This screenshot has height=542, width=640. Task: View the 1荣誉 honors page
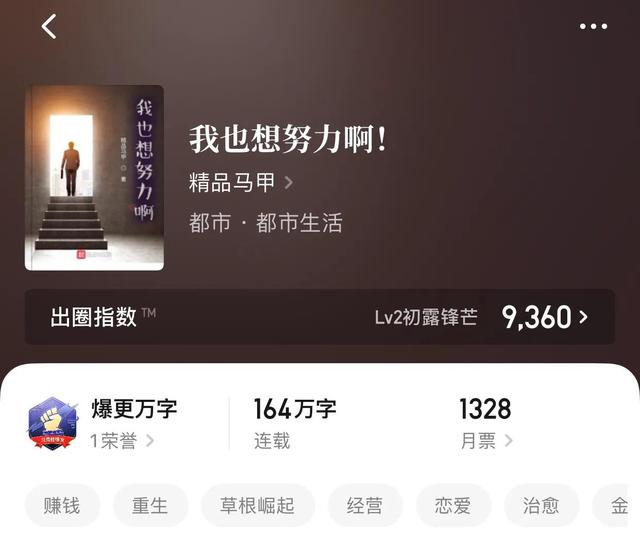pos(122,440)
